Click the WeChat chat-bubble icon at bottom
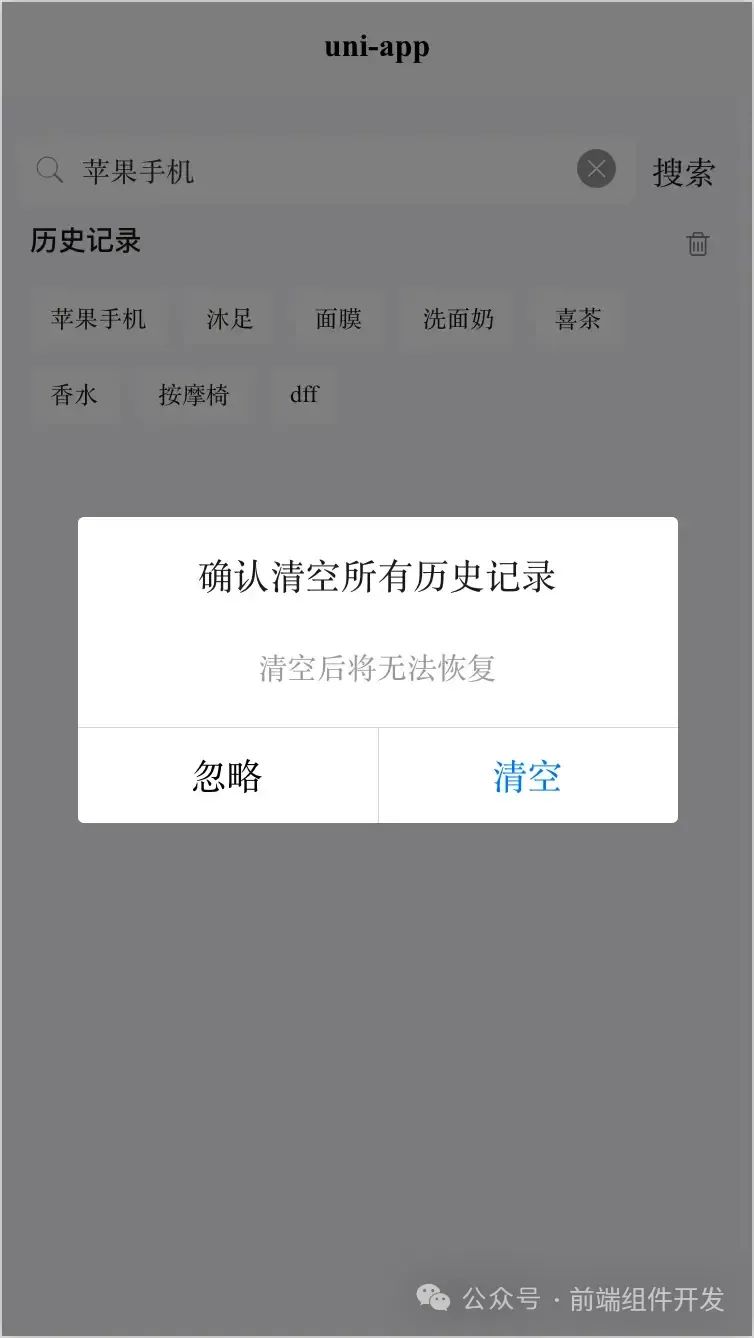This screenshot has height=1338, width=754. click(x=432, y=1298)
